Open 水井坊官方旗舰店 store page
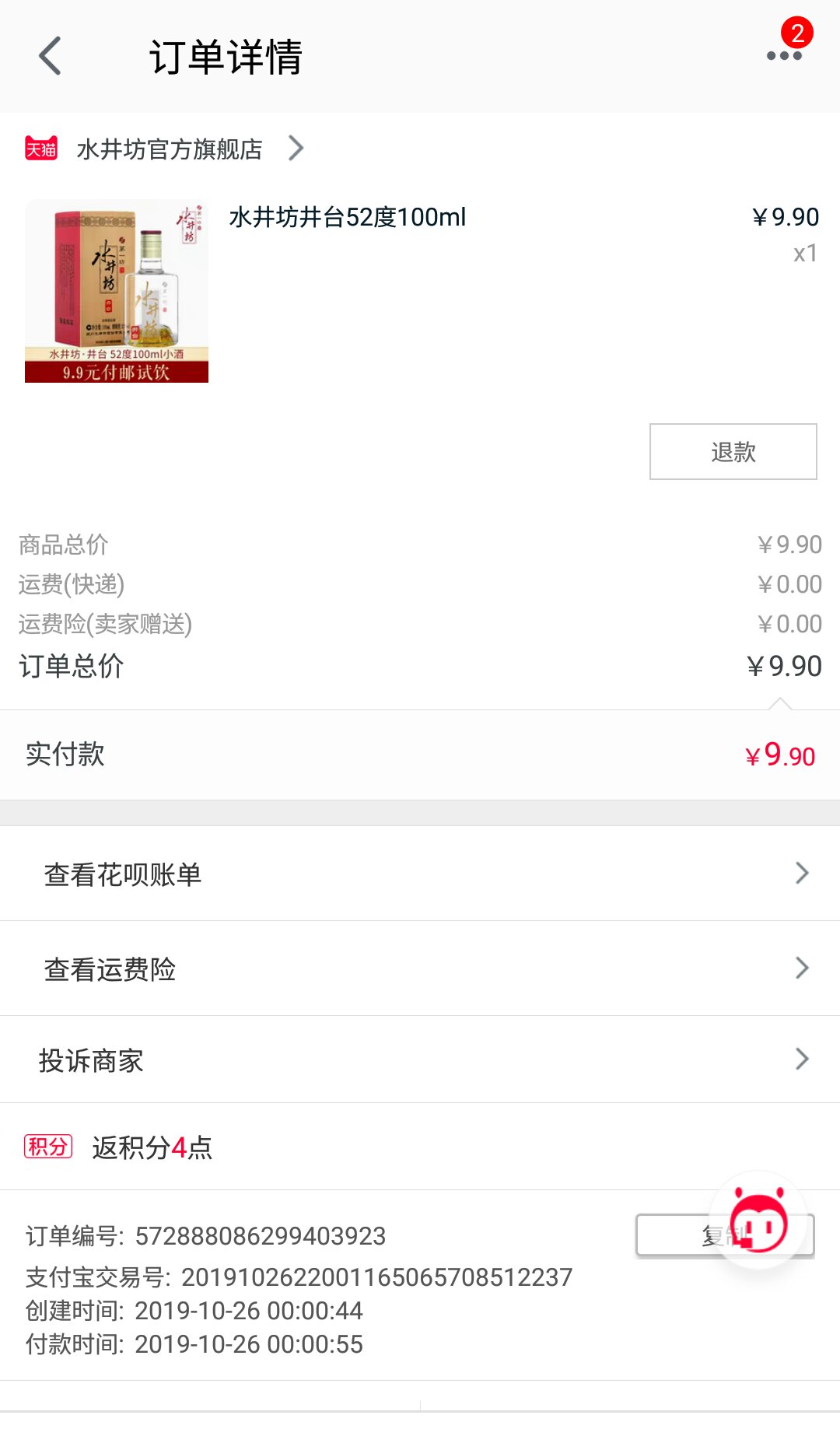This screenshot has width=840, height=1443. point(170,149)
